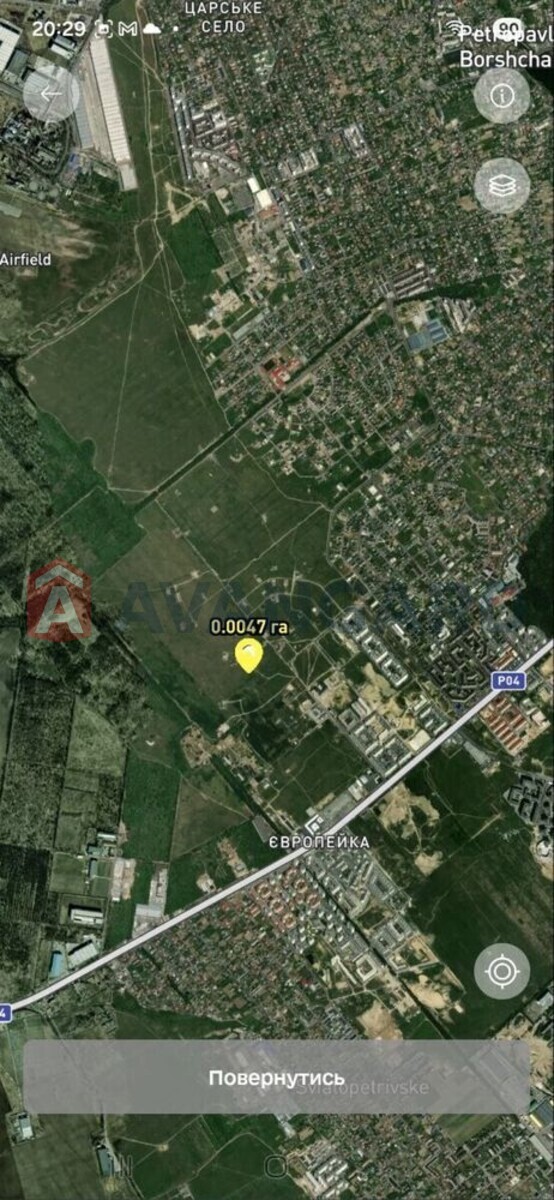The height and width of the screenshot is (1200, 554).
Task: Open the map layers selector
Action: (x=502, y=185)
